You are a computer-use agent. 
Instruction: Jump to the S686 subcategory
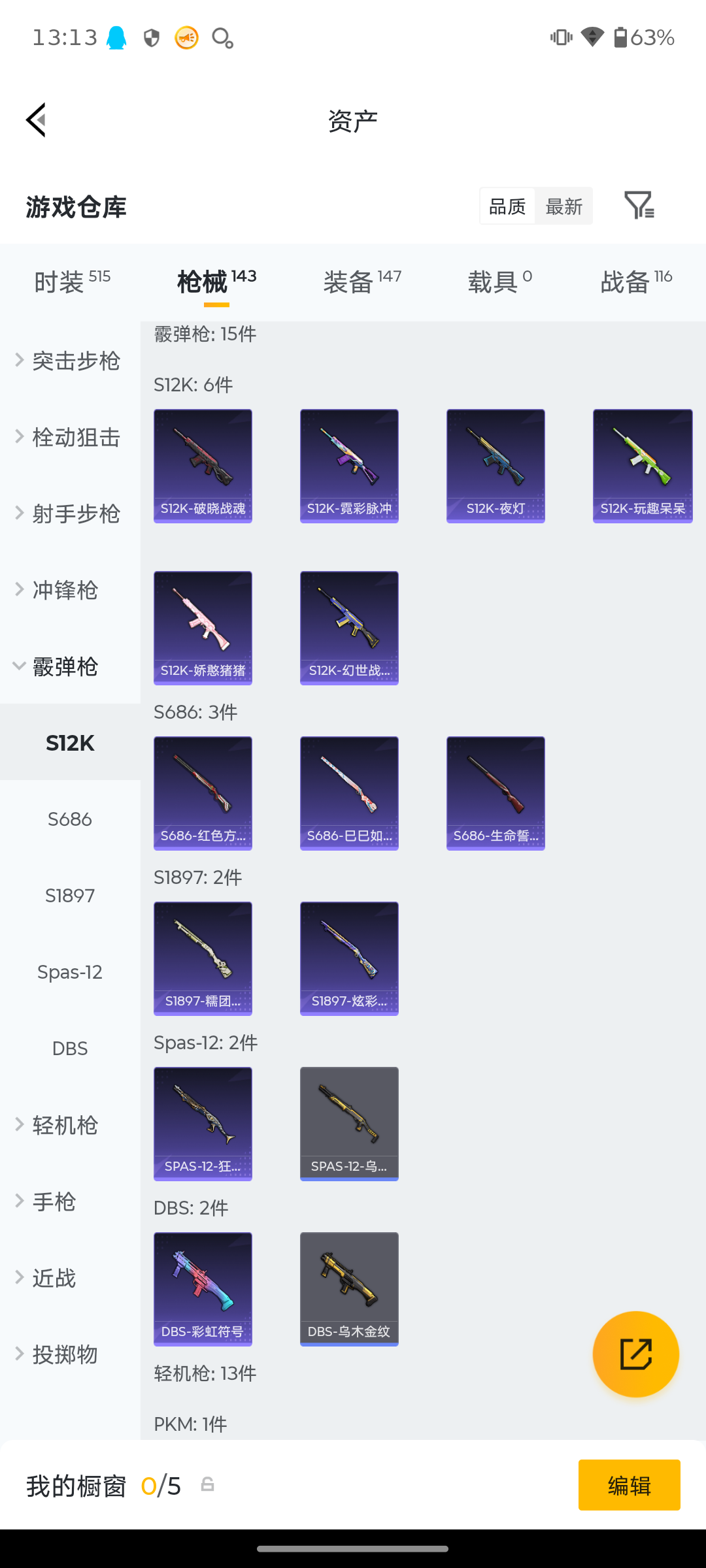pos(70,819)
